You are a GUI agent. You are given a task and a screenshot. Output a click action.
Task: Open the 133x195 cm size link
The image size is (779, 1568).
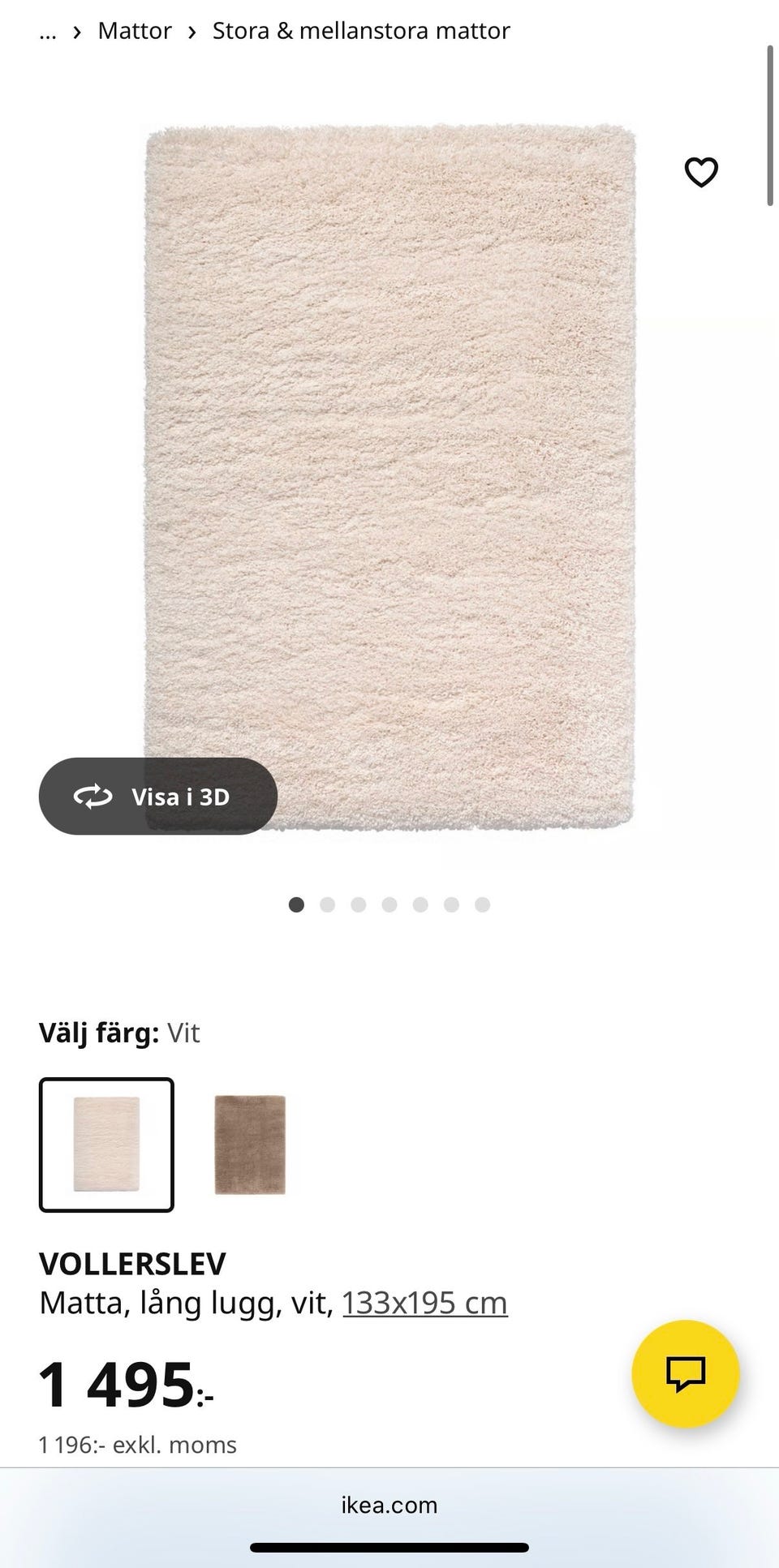[x=425, y=1304]
